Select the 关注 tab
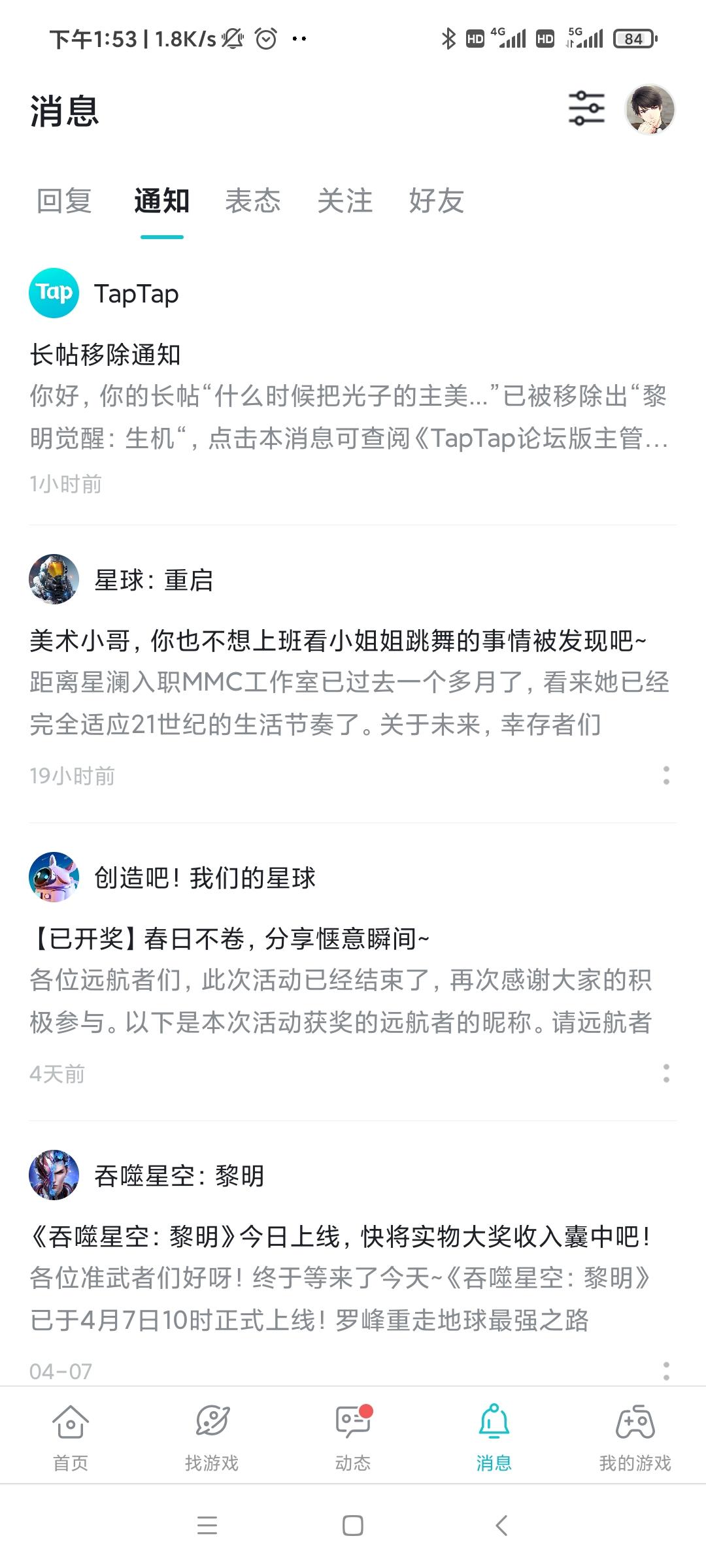The image size is (706, 1568). pyautogui.click(x=346, y=203)
